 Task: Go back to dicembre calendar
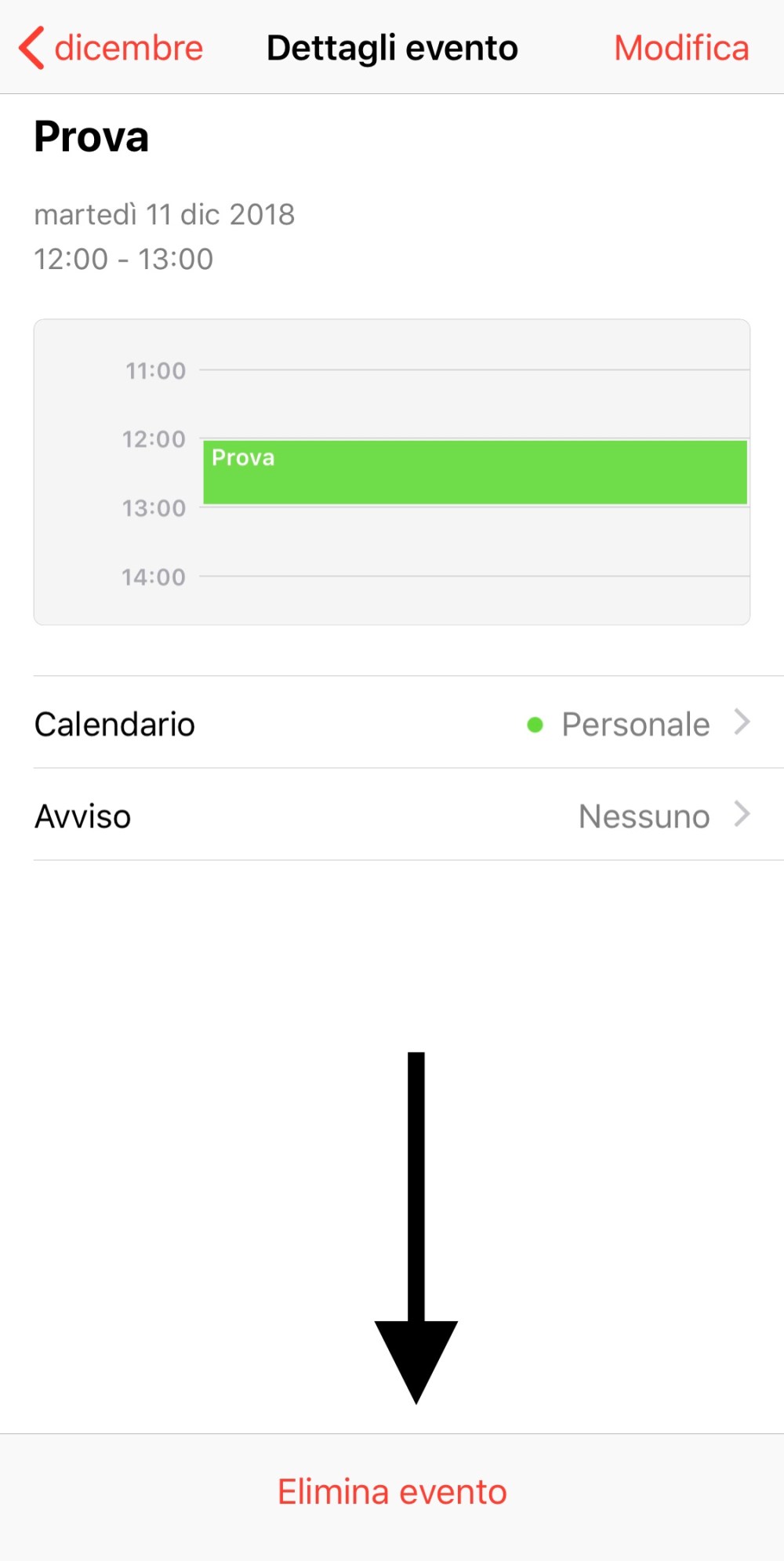point(111,48)
